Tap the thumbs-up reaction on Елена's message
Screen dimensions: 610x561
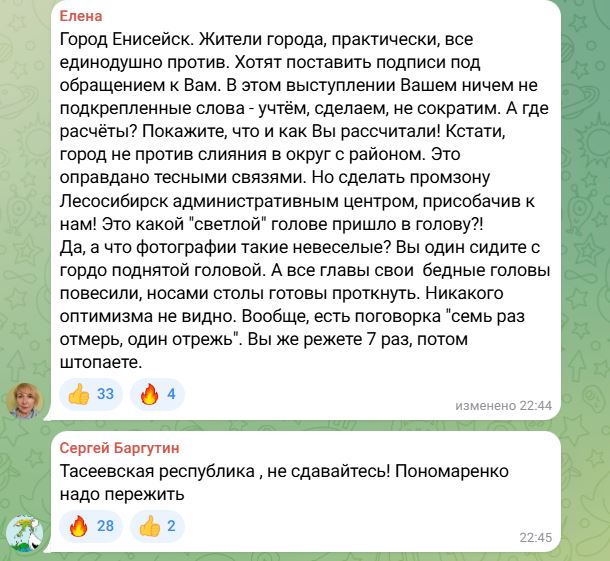pyautogui.click(x=92, y=394)
